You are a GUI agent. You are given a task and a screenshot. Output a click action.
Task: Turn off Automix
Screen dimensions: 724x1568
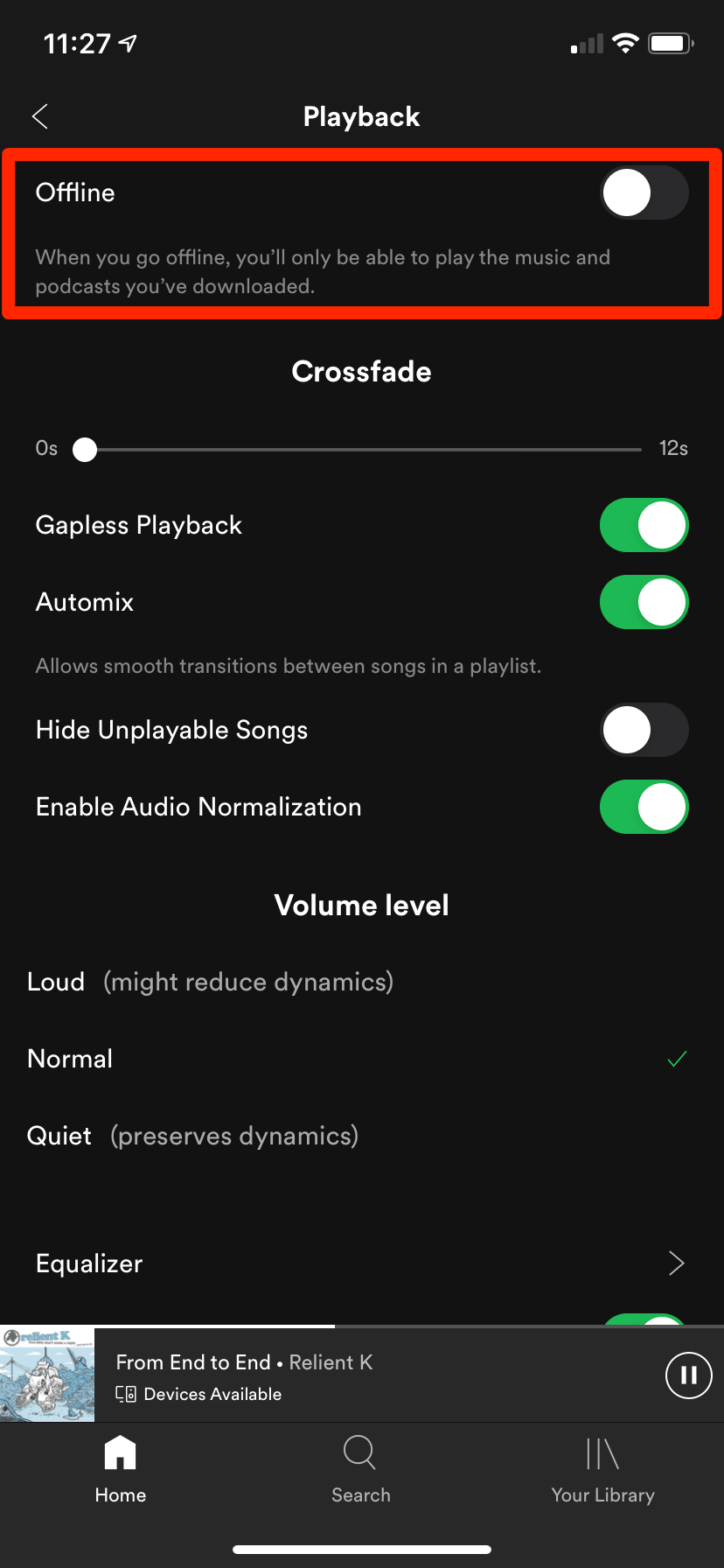pyautogui.click(x=644, y=602)
